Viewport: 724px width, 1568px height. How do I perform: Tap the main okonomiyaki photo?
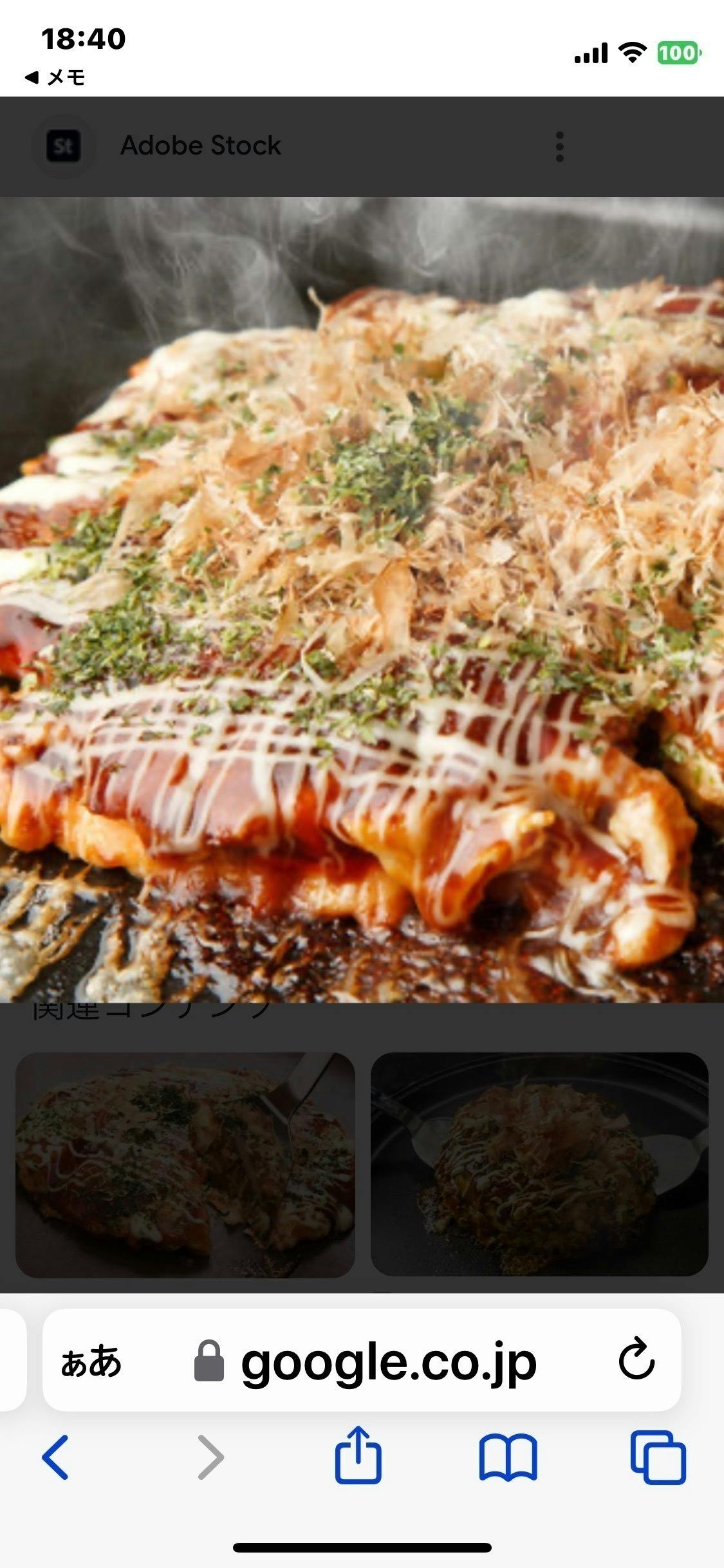(362, 599)
